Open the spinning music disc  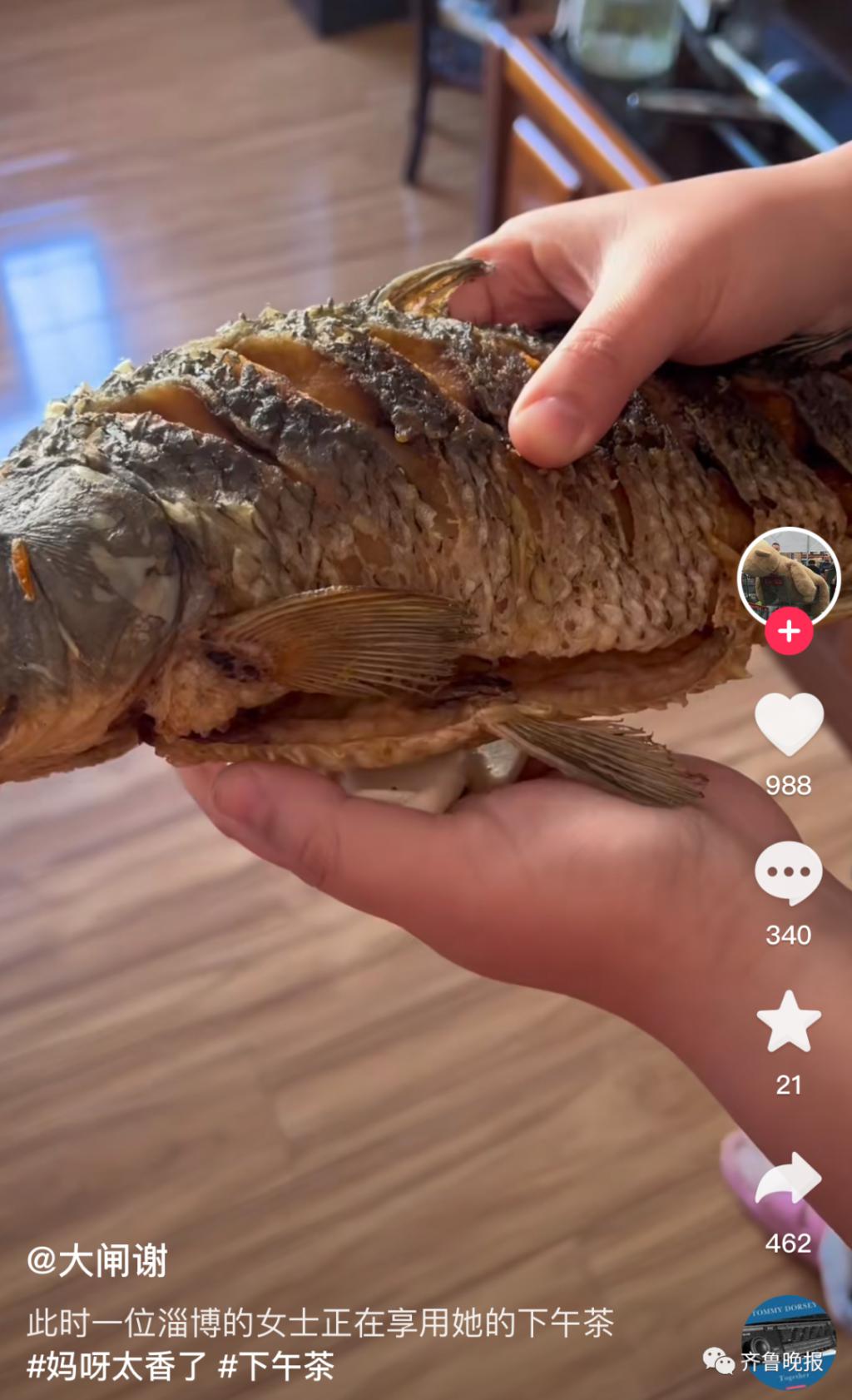tap(786, 1339)
